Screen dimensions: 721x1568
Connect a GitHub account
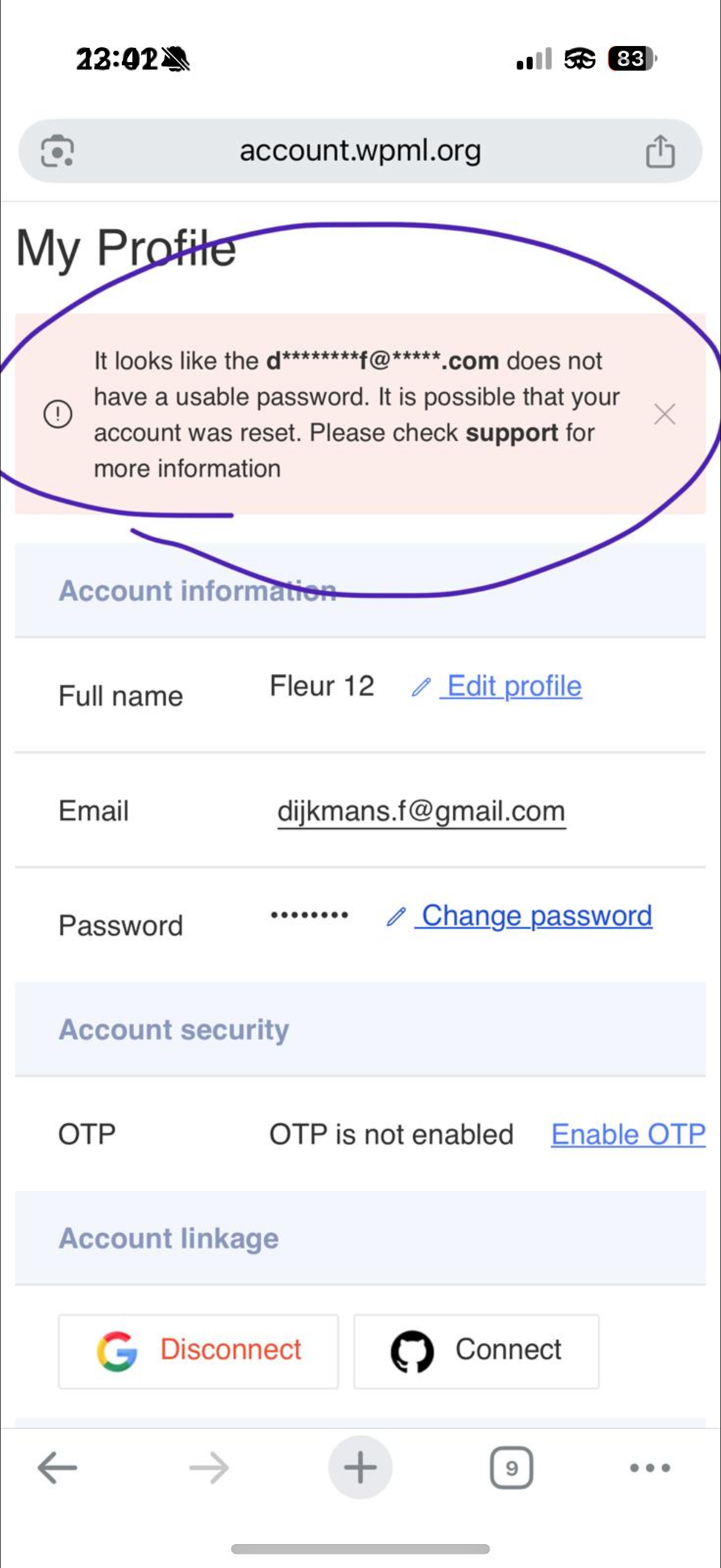[476, 1351]
